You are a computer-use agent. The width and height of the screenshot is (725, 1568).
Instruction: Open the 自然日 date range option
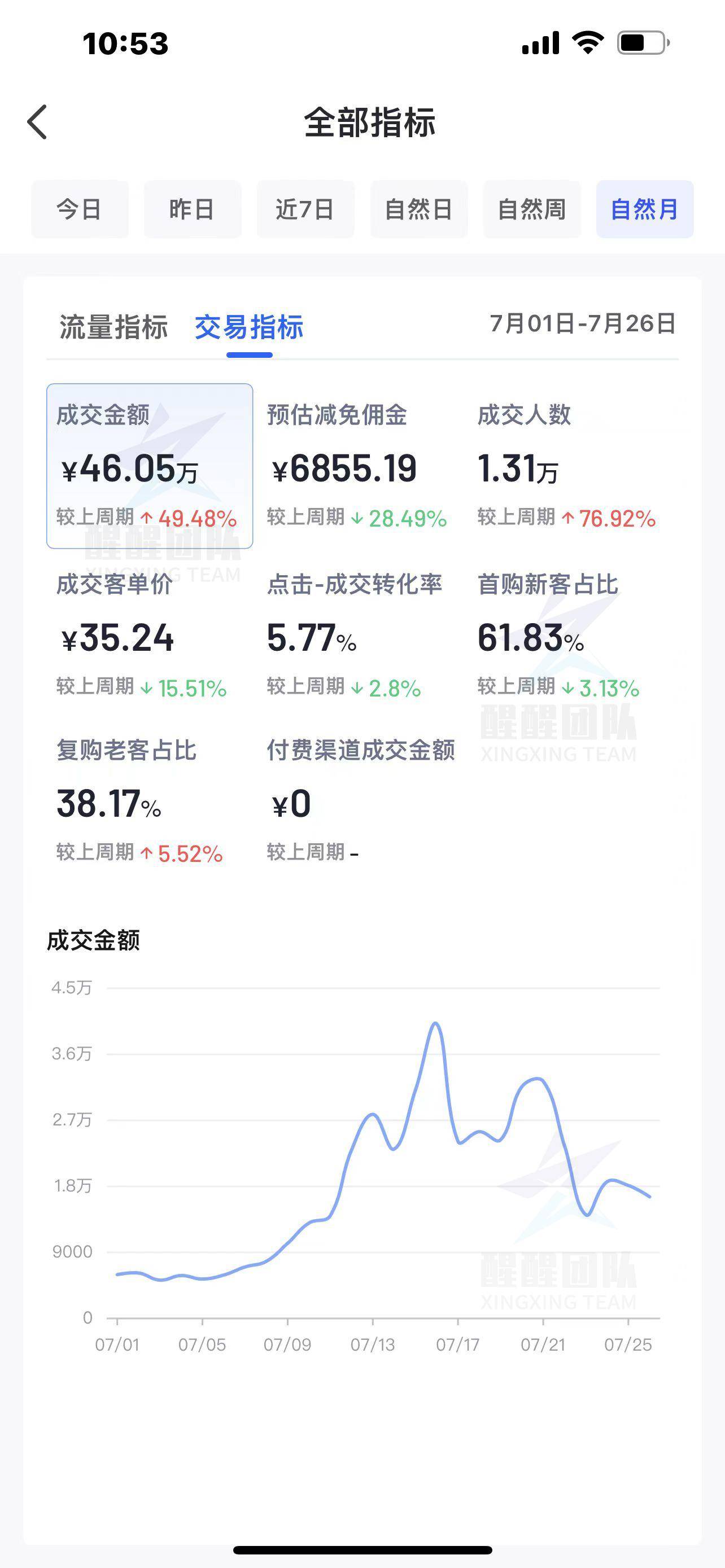(x=419, y=209)
